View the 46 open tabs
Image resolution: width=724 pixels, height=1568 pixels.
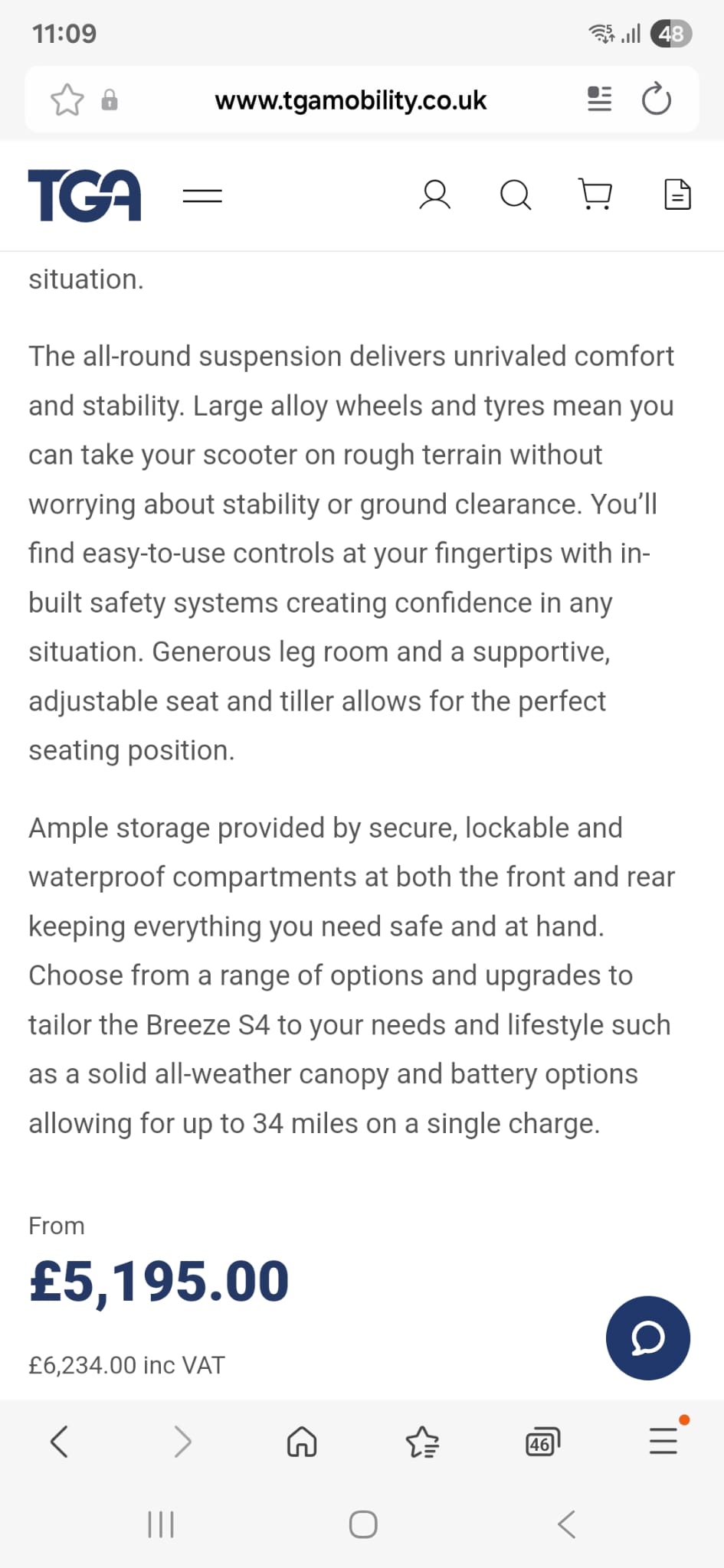click(x=542, y=1442)
